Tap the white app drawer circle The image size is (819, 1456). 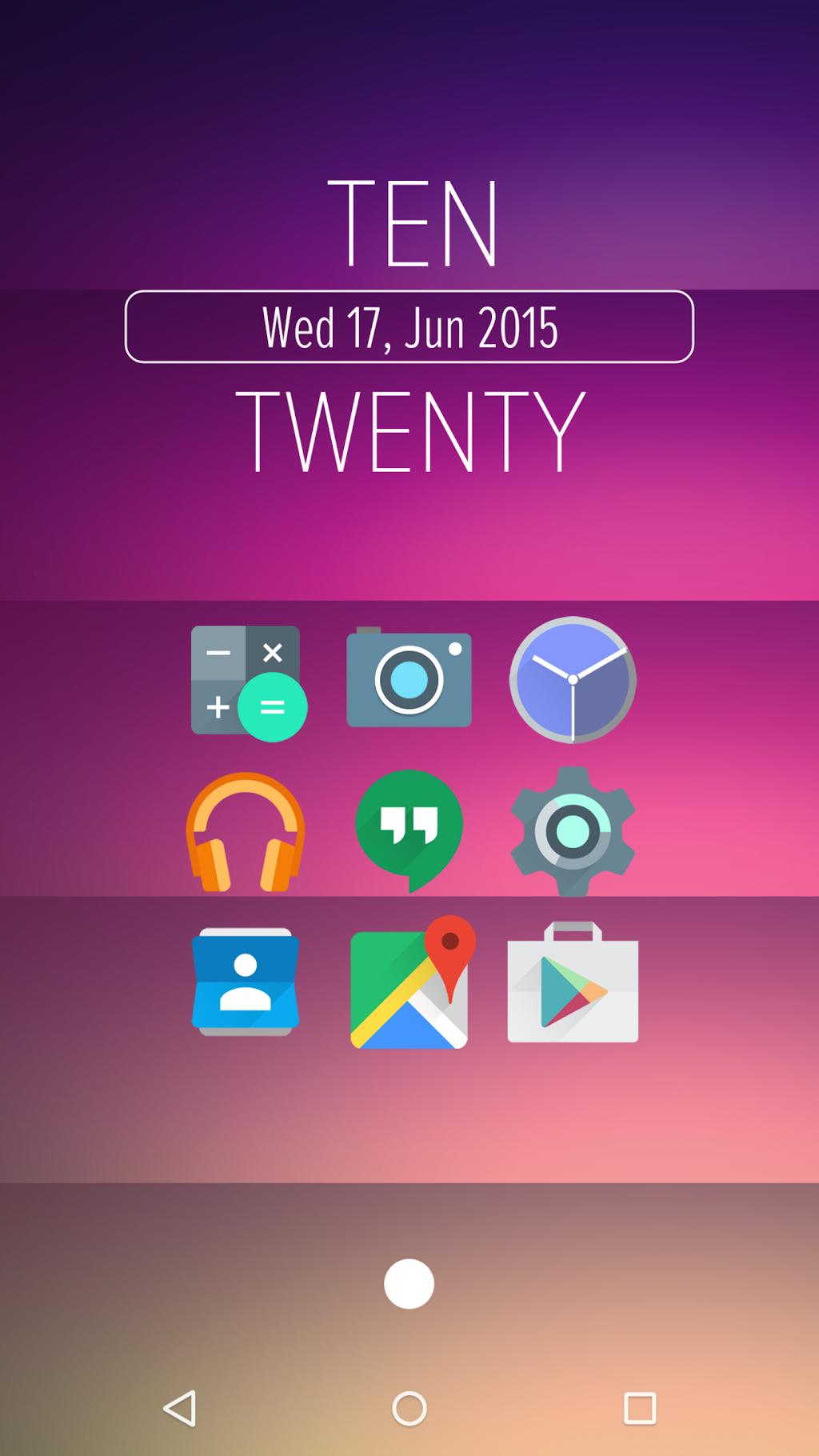point(409,1283)
